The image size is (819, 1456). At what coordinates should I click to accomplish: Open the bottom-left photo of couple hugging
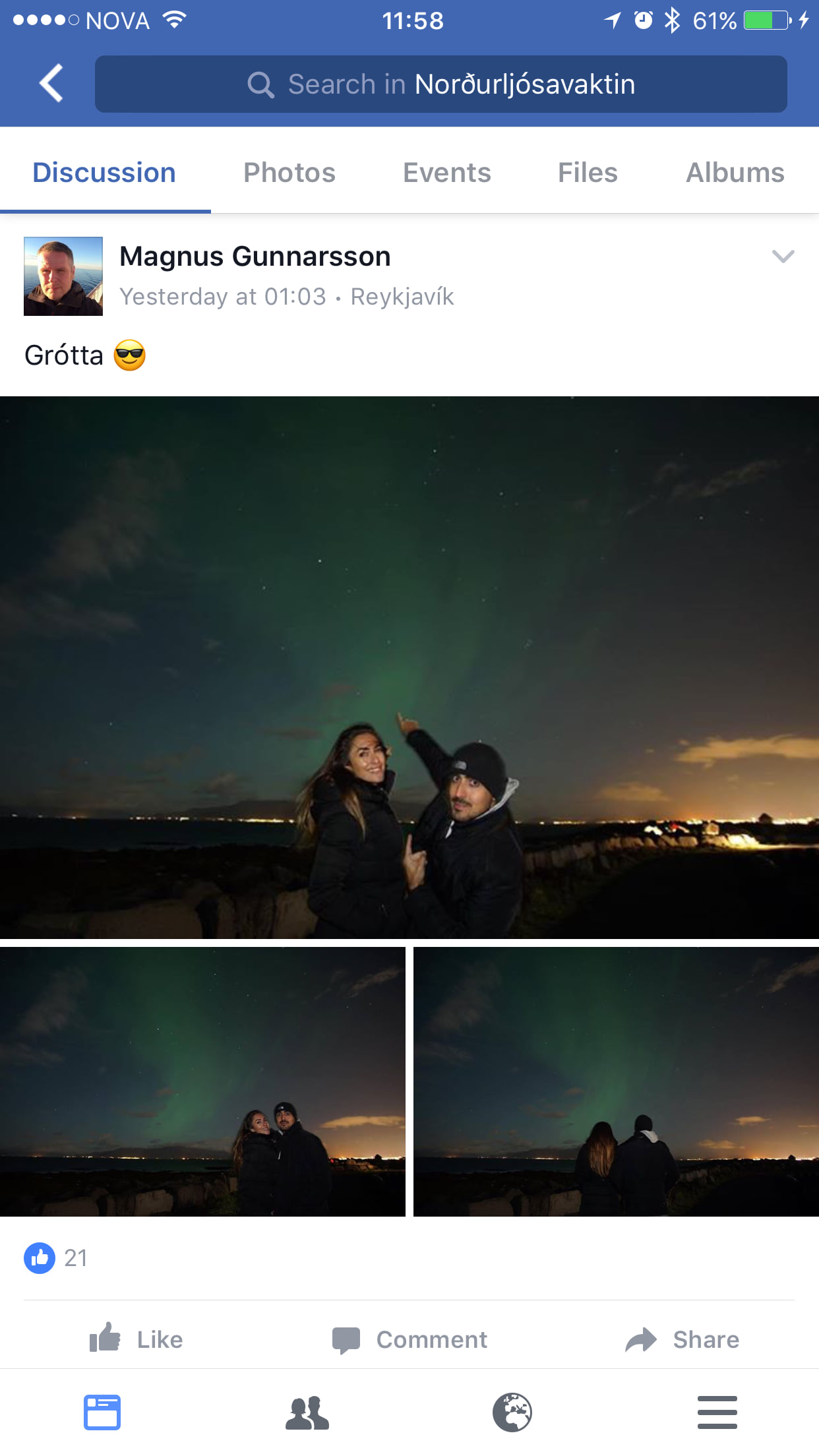[x=202, y=1081]
